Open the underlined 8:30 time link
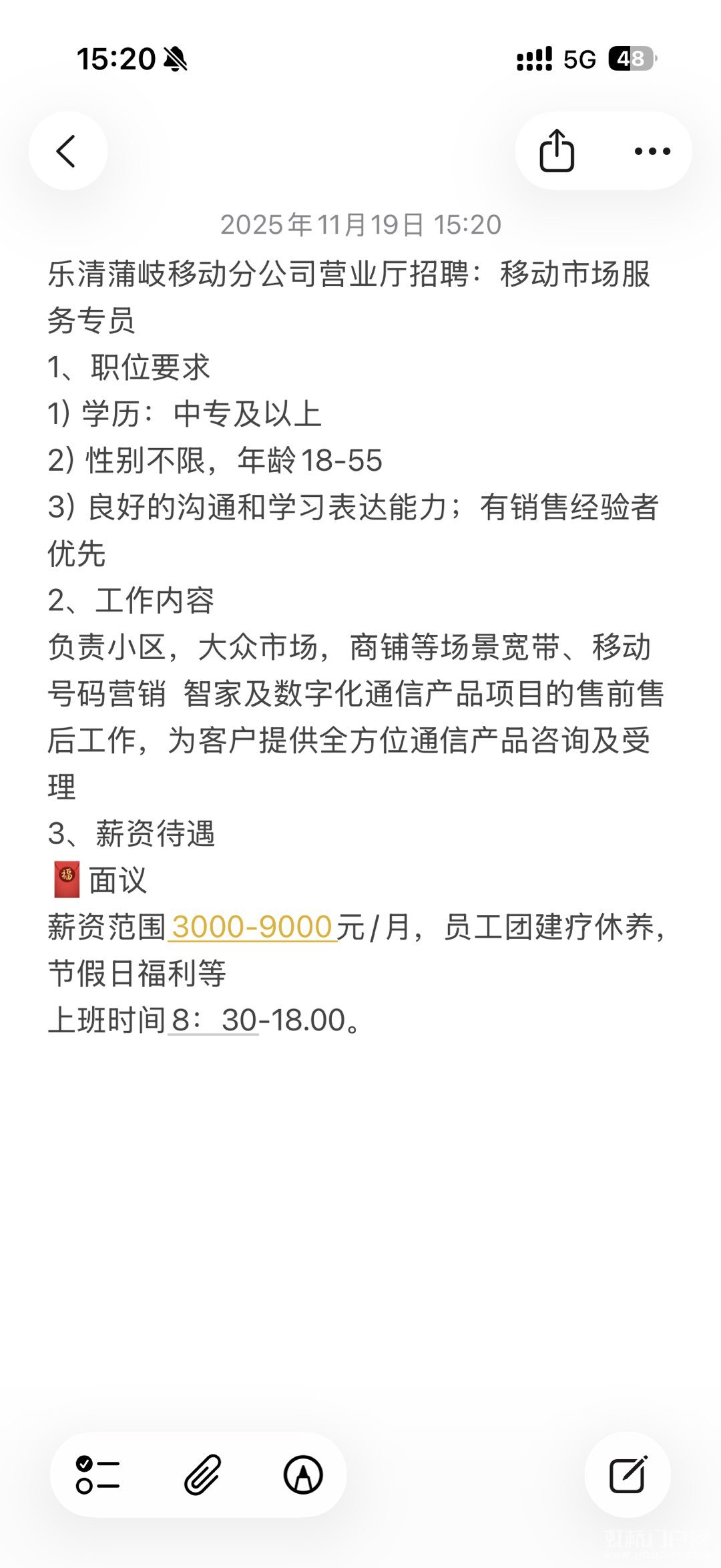This screenshot has height=1568, width=721. (214, 1020)
